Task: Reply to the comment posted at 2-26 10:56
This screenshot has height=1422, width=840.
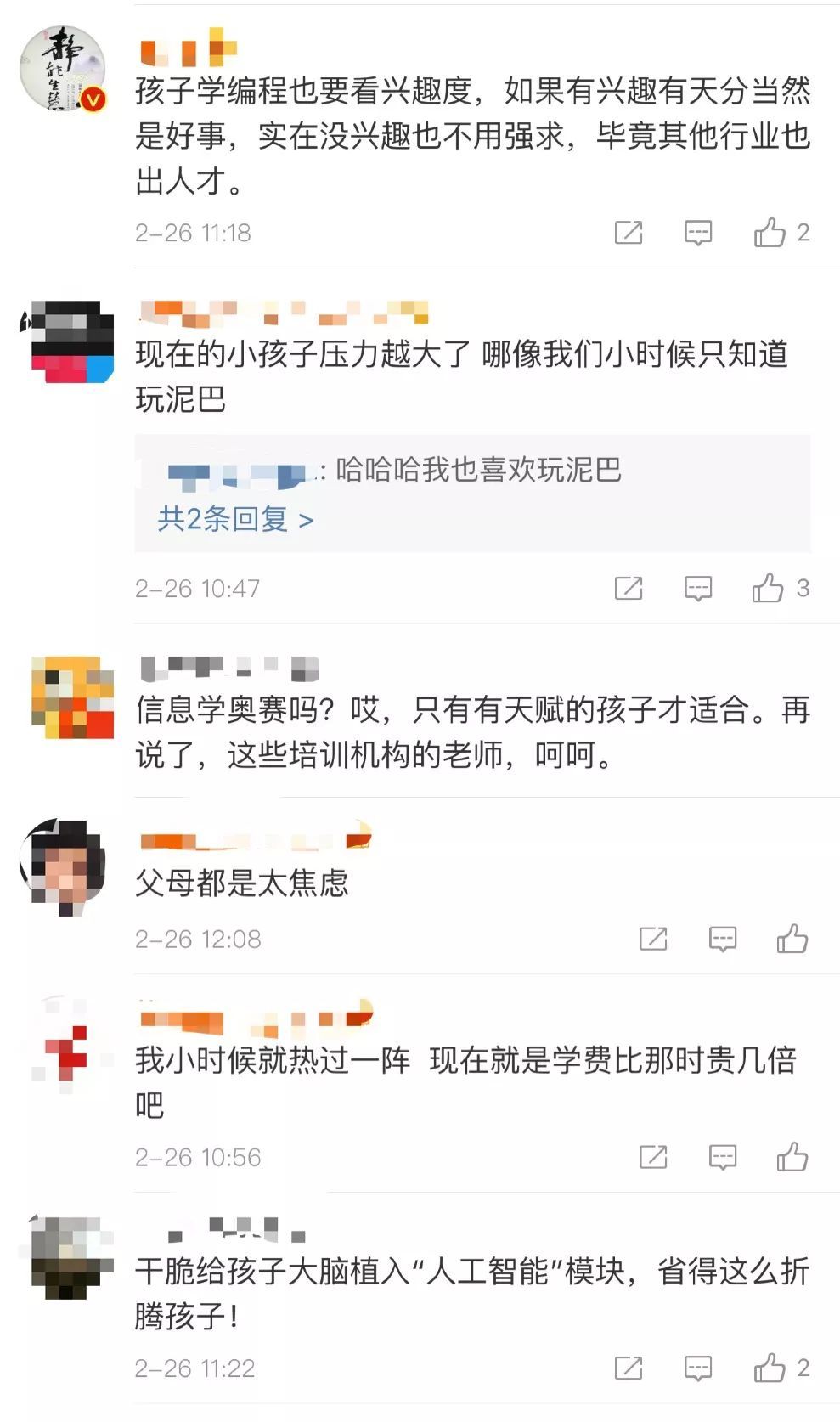Action: click(x=723, y=1157)
